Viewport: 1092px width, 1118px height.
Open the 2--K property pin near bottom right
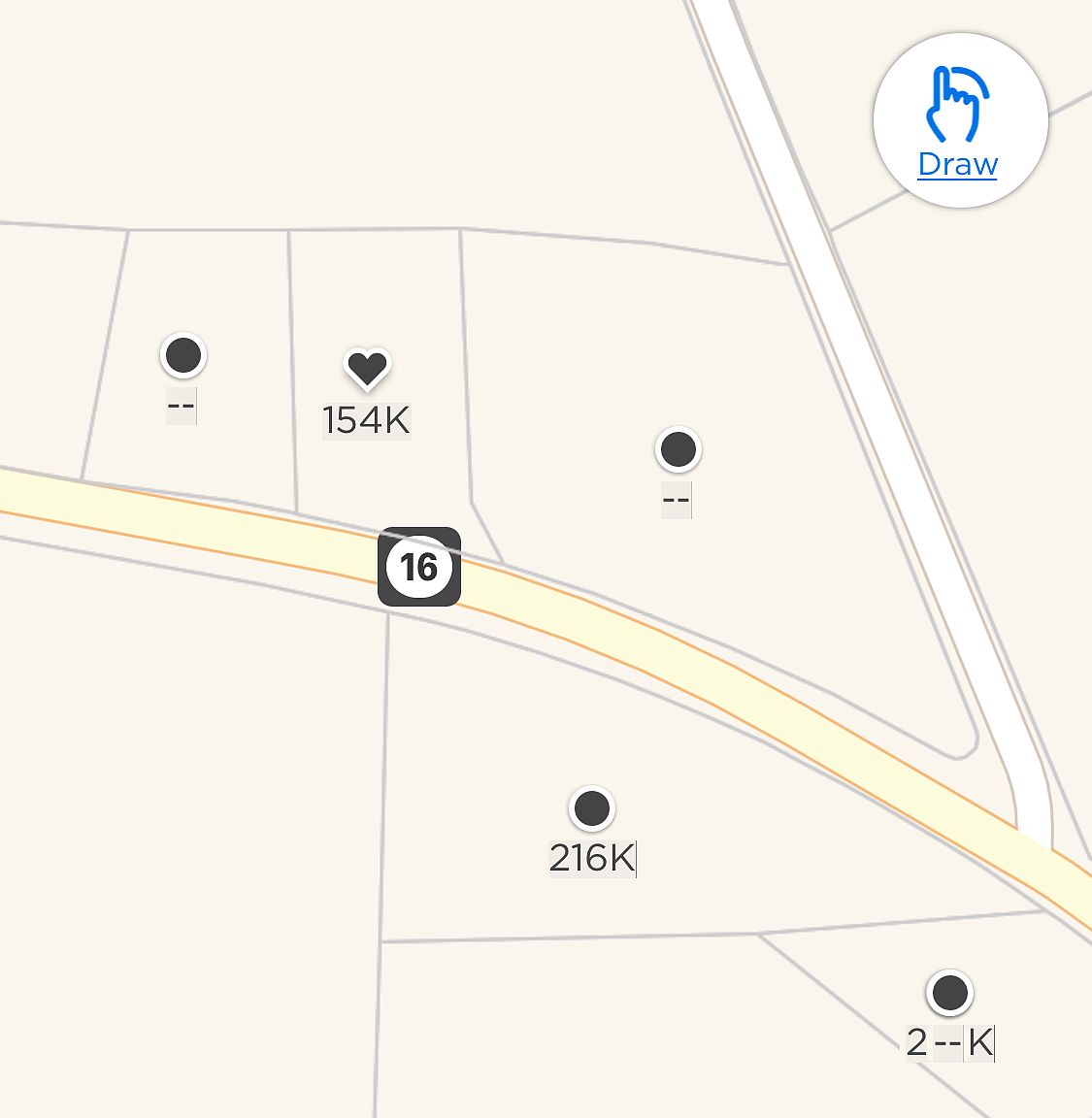[948, 993]
